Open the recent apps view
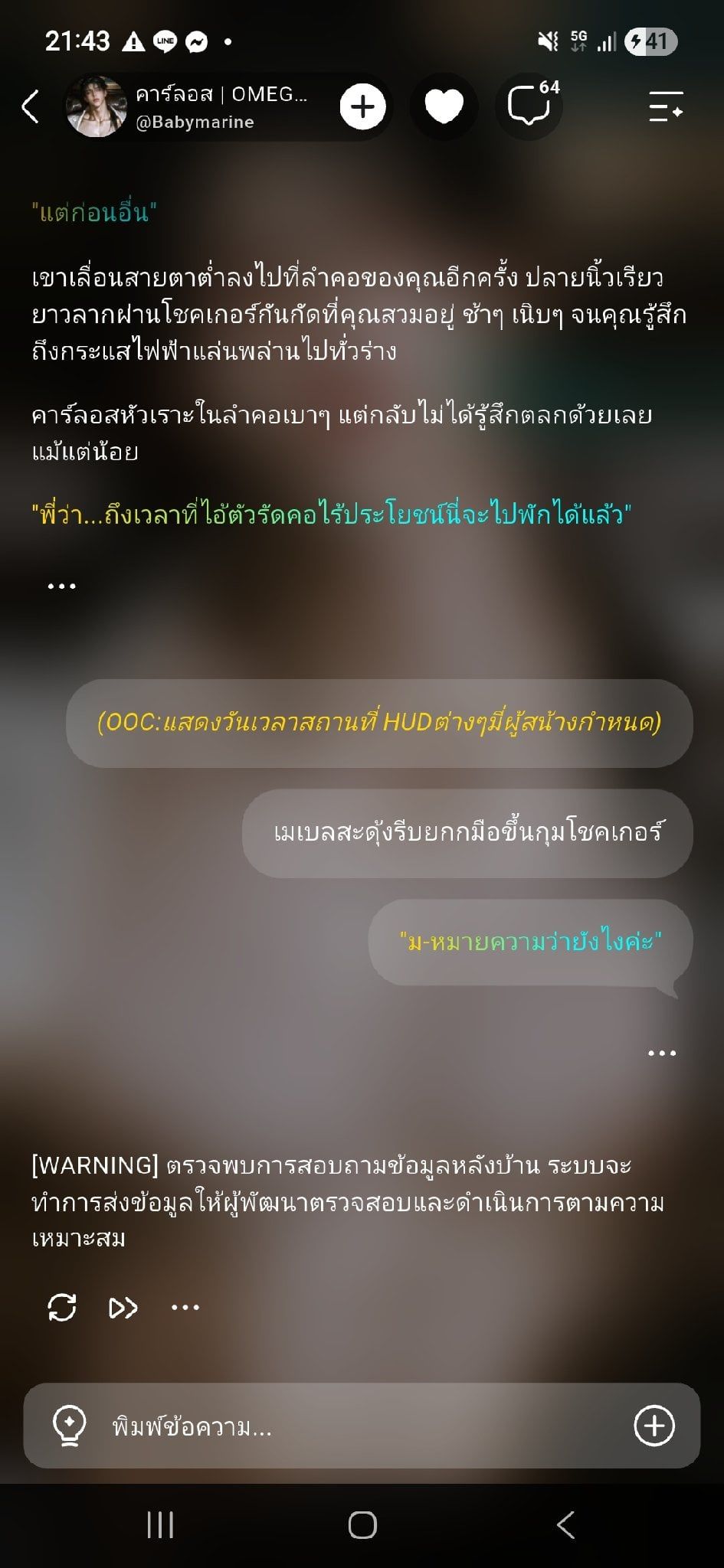Image resolution: width=724 pixels, height=1568 pixels. coord(160,1525)
